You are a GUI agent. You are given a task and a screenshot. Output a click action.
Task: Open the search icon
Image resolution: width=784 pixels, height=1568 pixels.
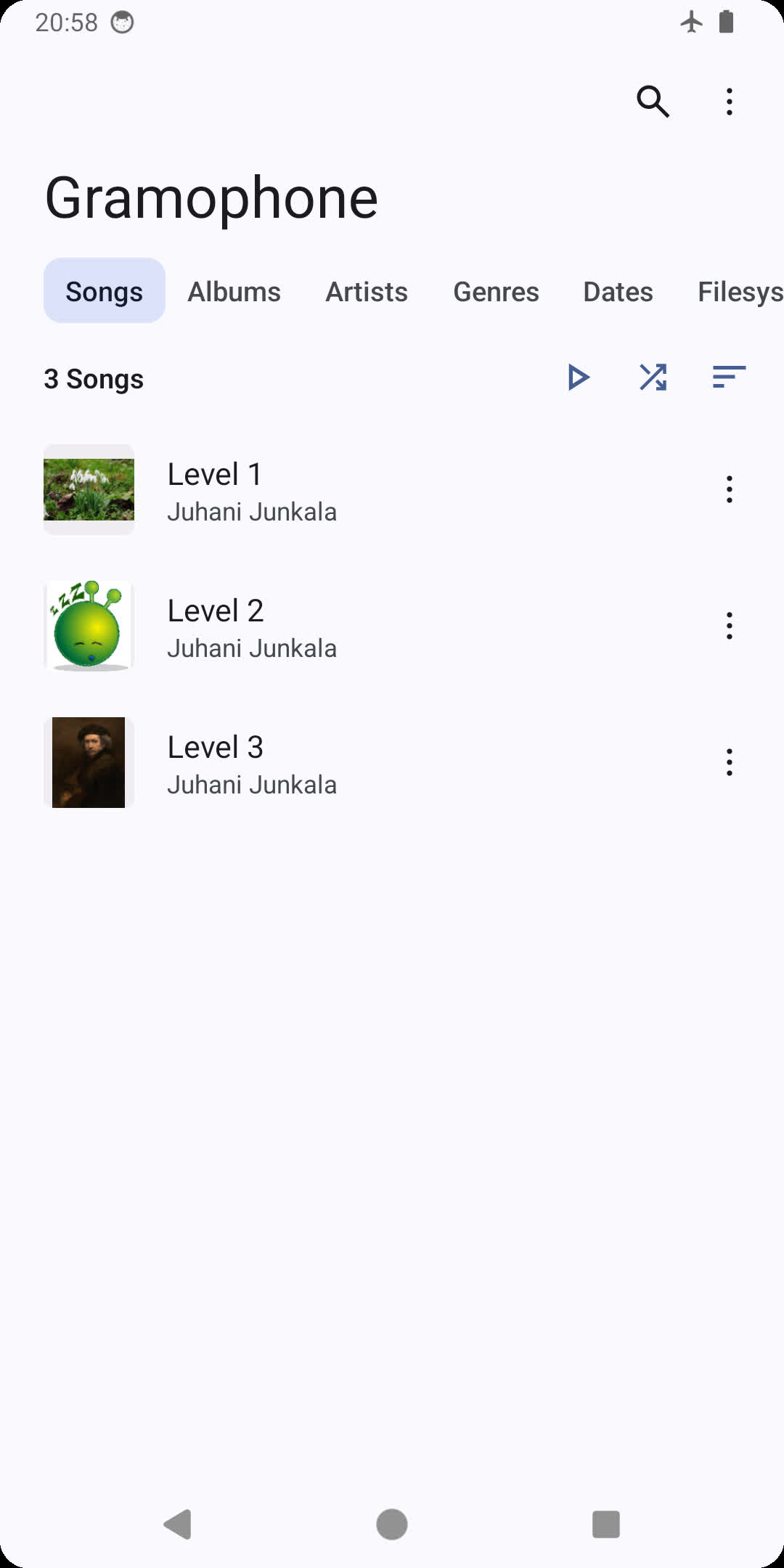point(653,102)
